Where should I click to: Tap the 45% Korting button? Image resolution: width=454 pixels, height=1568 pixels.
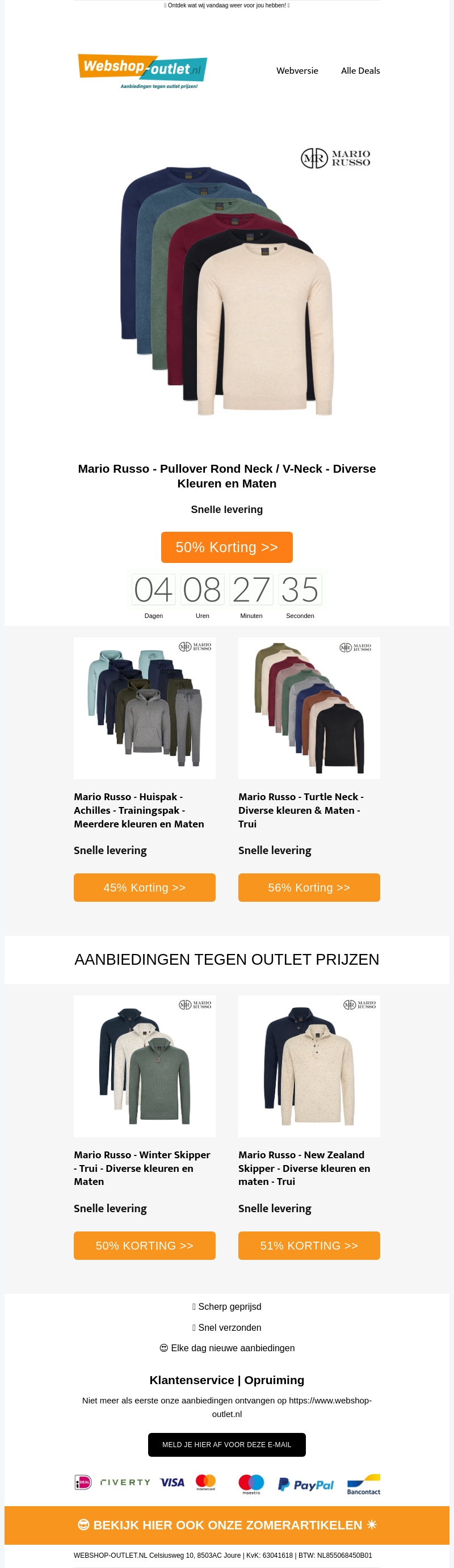coord(144,887)
